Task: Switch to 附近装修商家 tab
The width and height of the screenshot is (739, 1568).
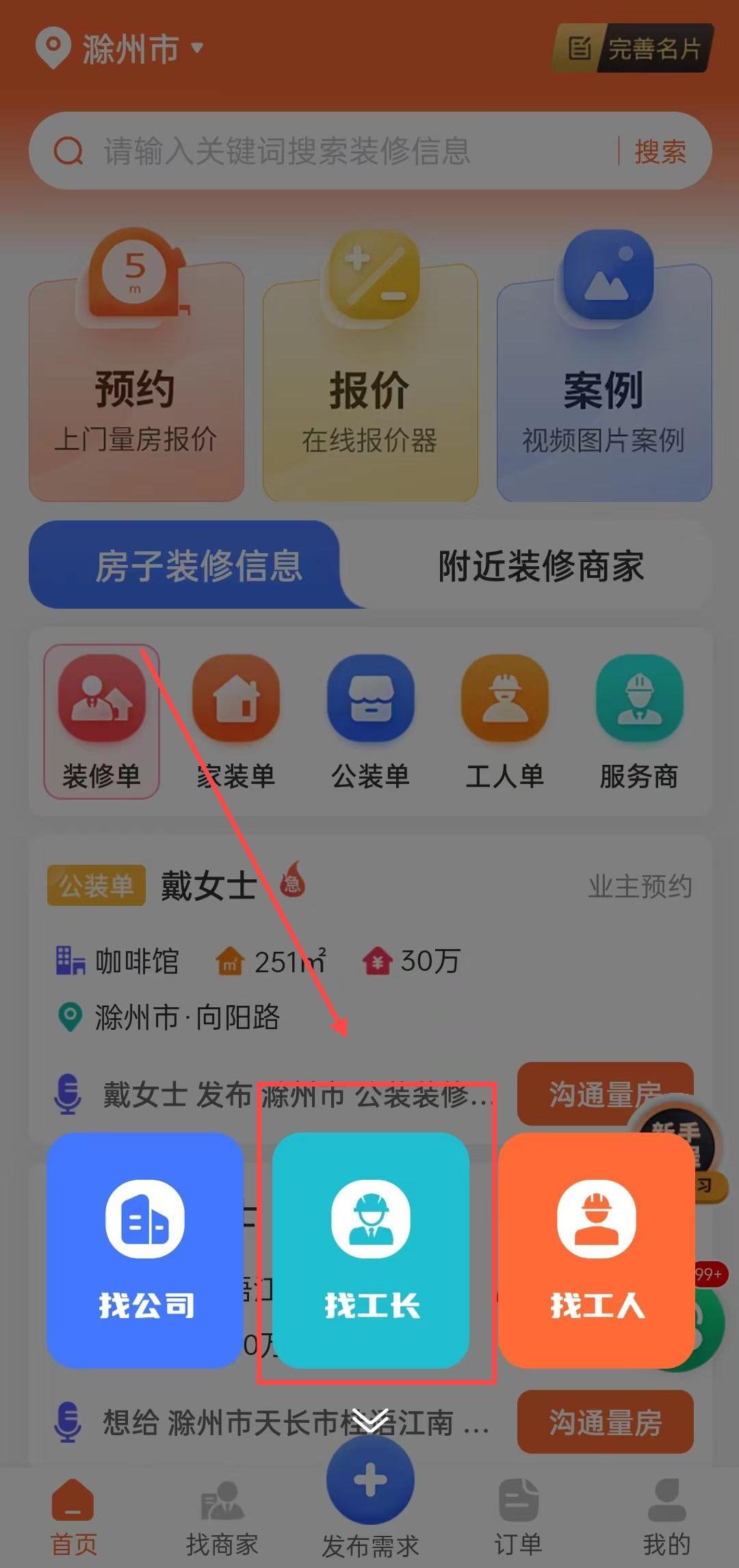Action: [x=541, y=566]
